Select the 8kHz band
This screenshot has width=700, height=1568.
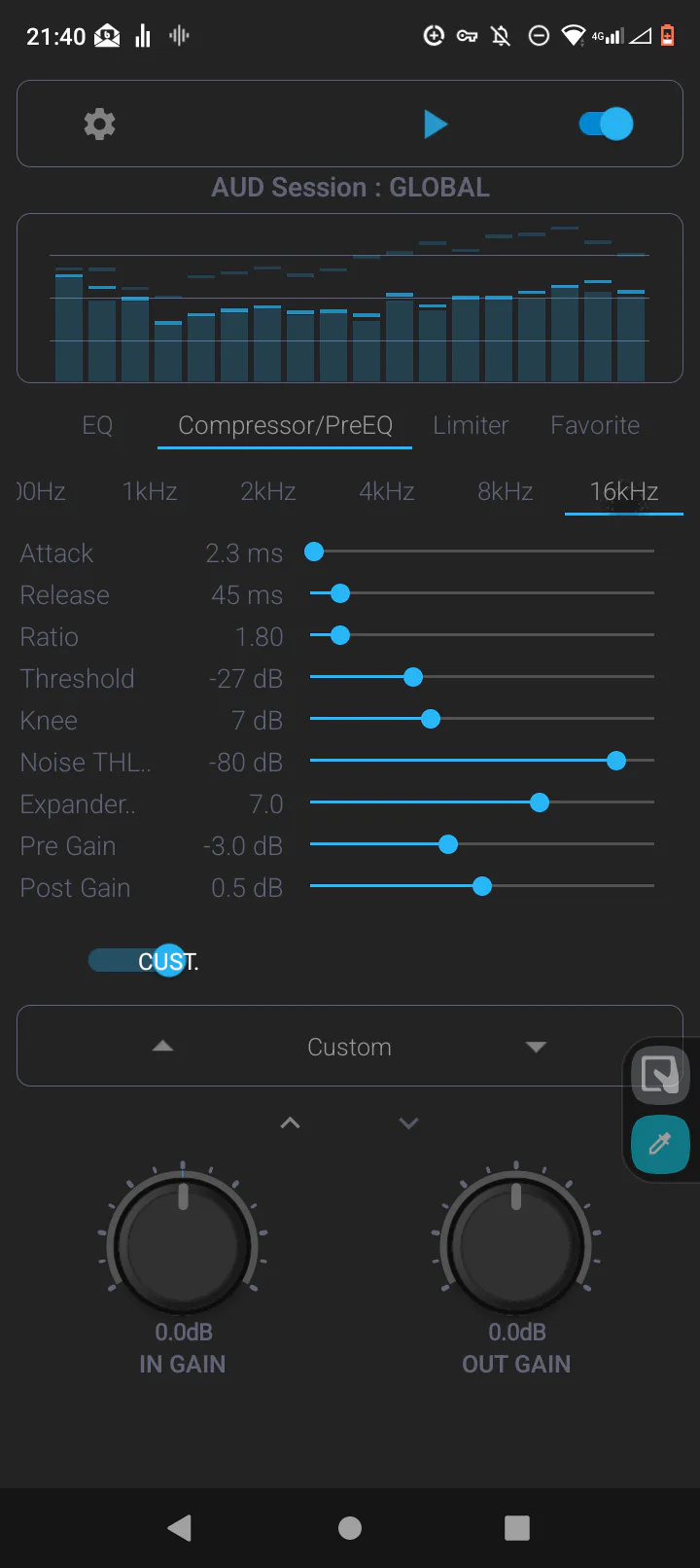pyautogui.click(x=506, y=491)
